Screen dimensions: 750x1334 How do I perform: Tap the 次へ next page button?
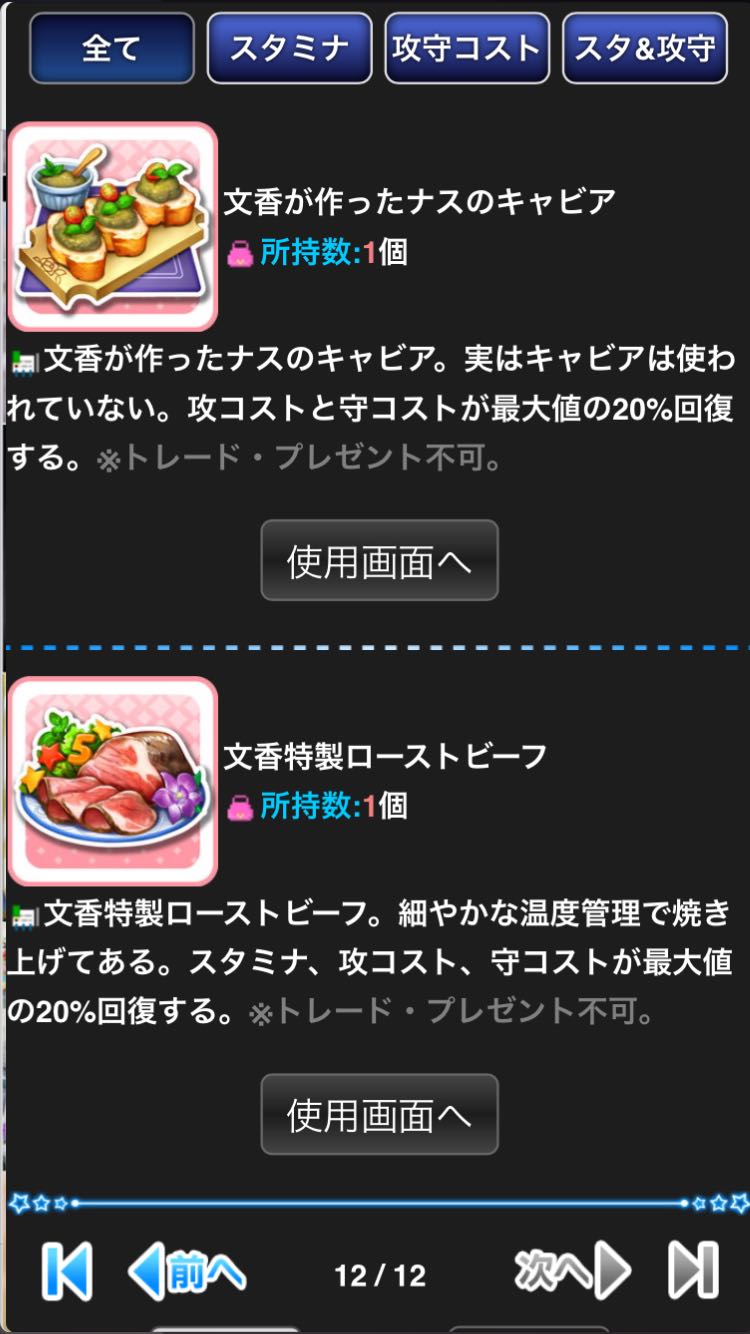click(573, 1271)
